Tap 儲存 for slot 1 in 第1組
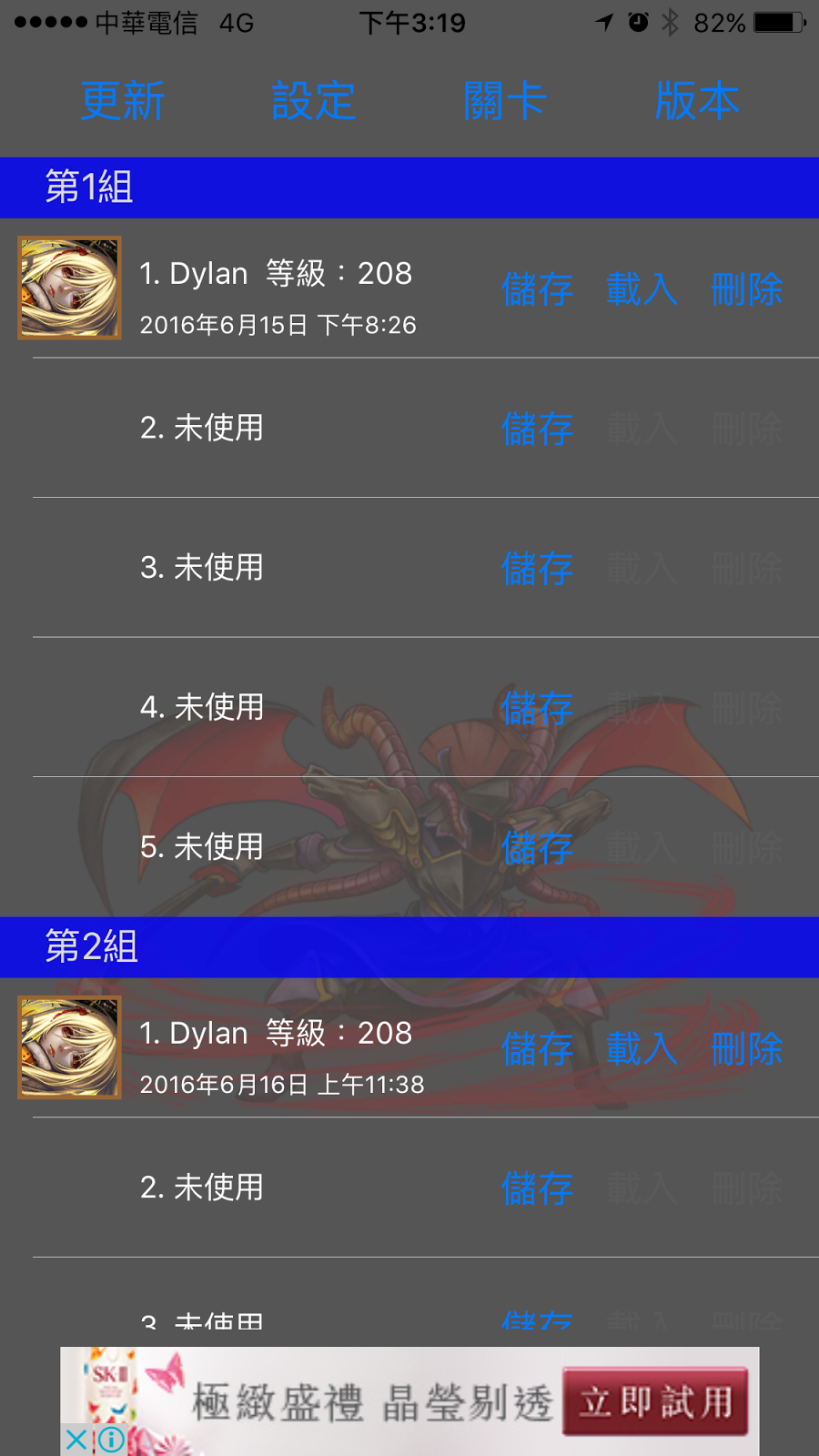The width and height of the screenshot is (819, 1456). [x=537, y=289]
